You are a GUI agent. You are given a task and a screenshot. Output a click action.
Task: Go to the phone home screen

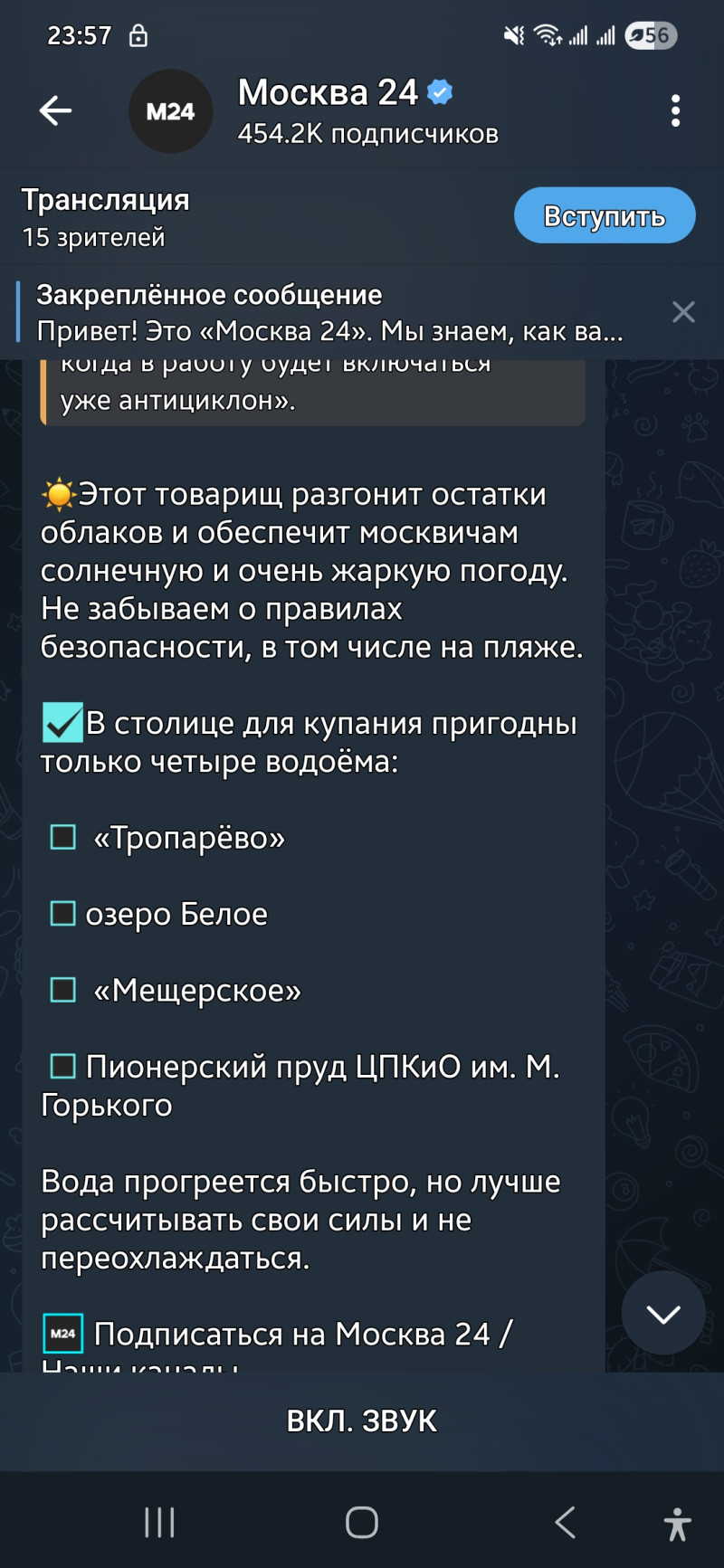pos(362,1523)
